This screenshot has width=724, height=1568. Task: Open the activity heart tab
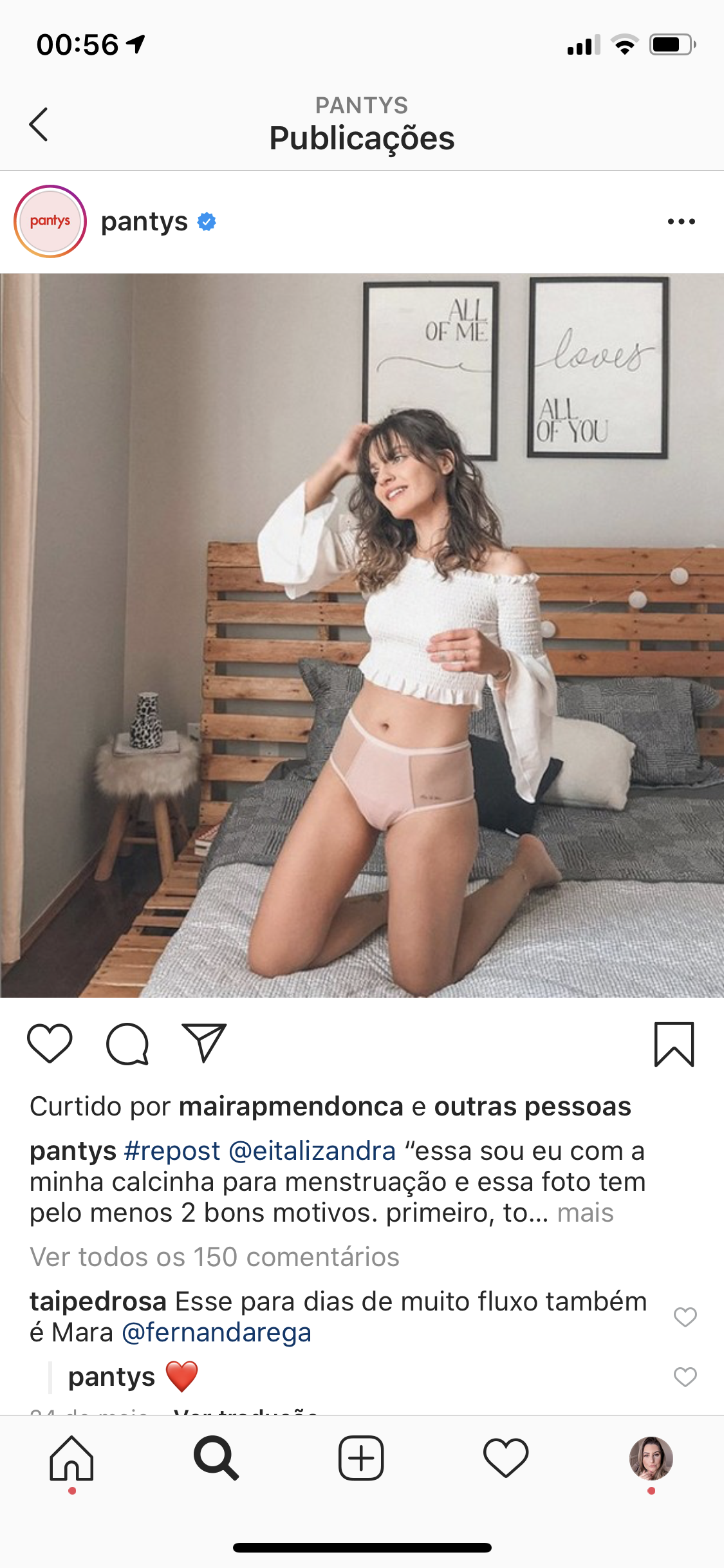point(506,1458)
